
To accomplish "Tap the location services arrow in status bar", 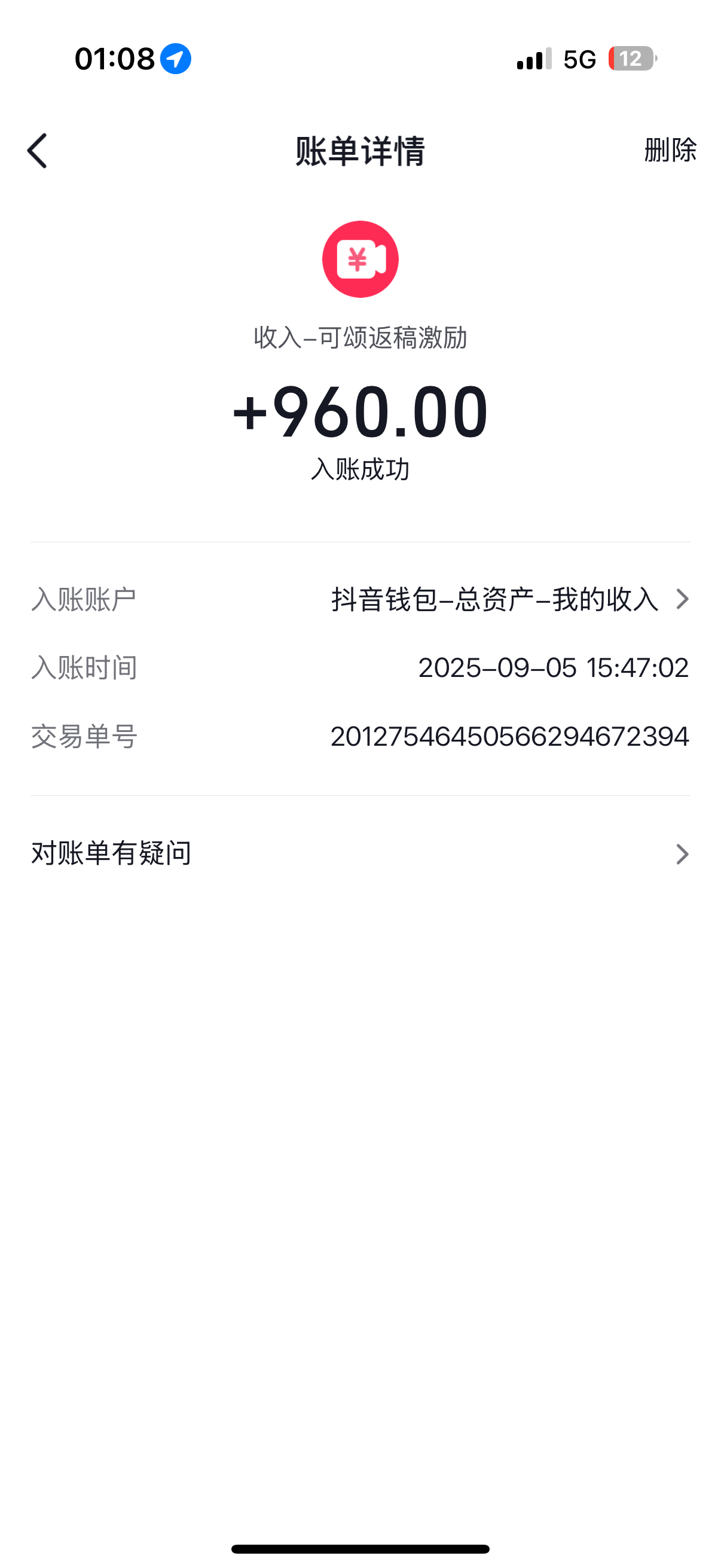I will tap(175, 59).
